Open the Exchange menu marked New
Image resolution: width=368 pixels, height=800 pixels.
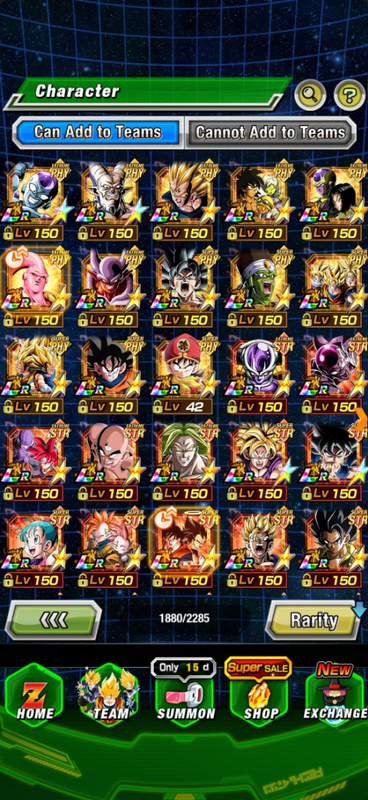coord(336,694)
